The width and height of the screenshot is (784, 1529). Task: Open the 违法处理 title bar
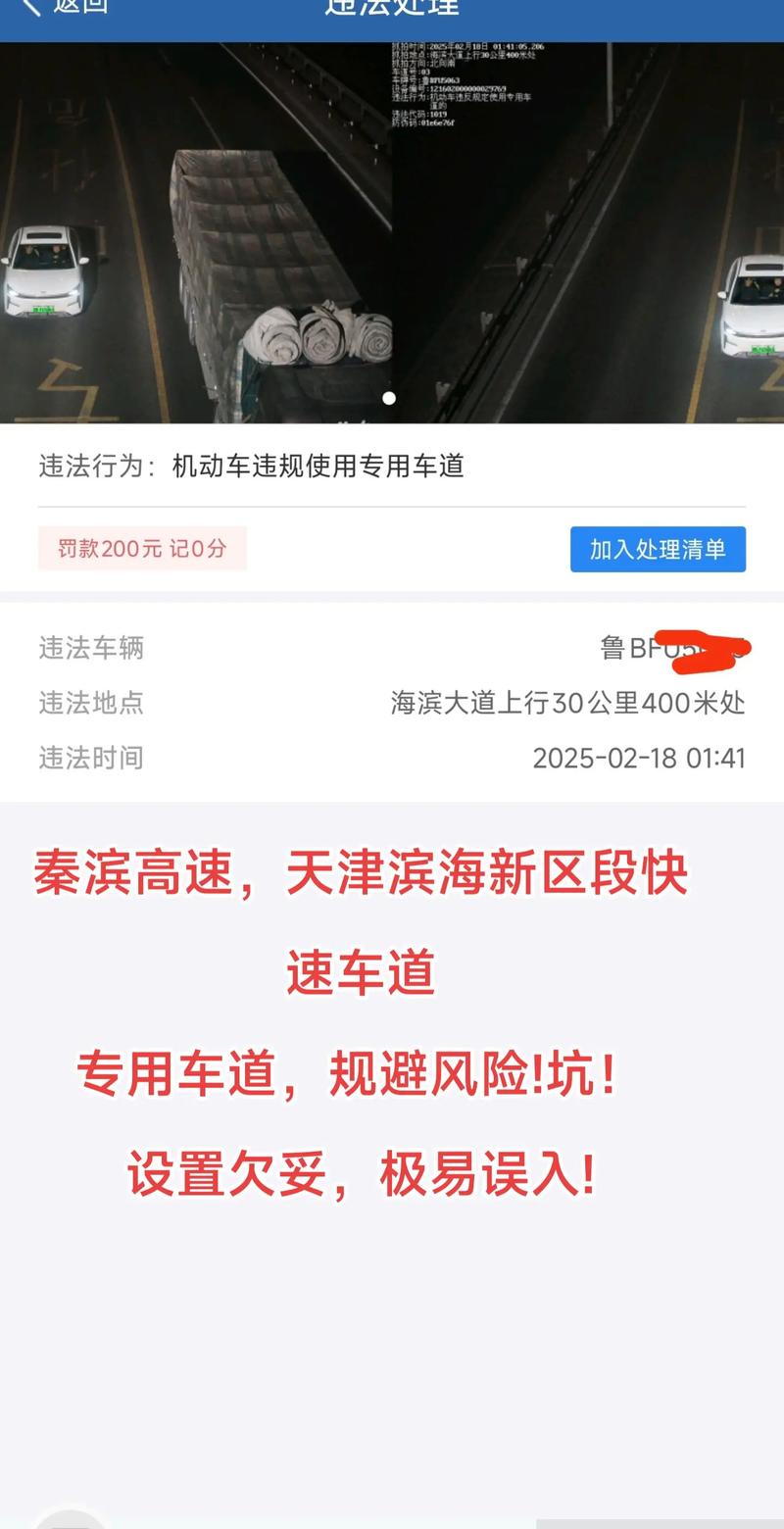tap(392, 10)
